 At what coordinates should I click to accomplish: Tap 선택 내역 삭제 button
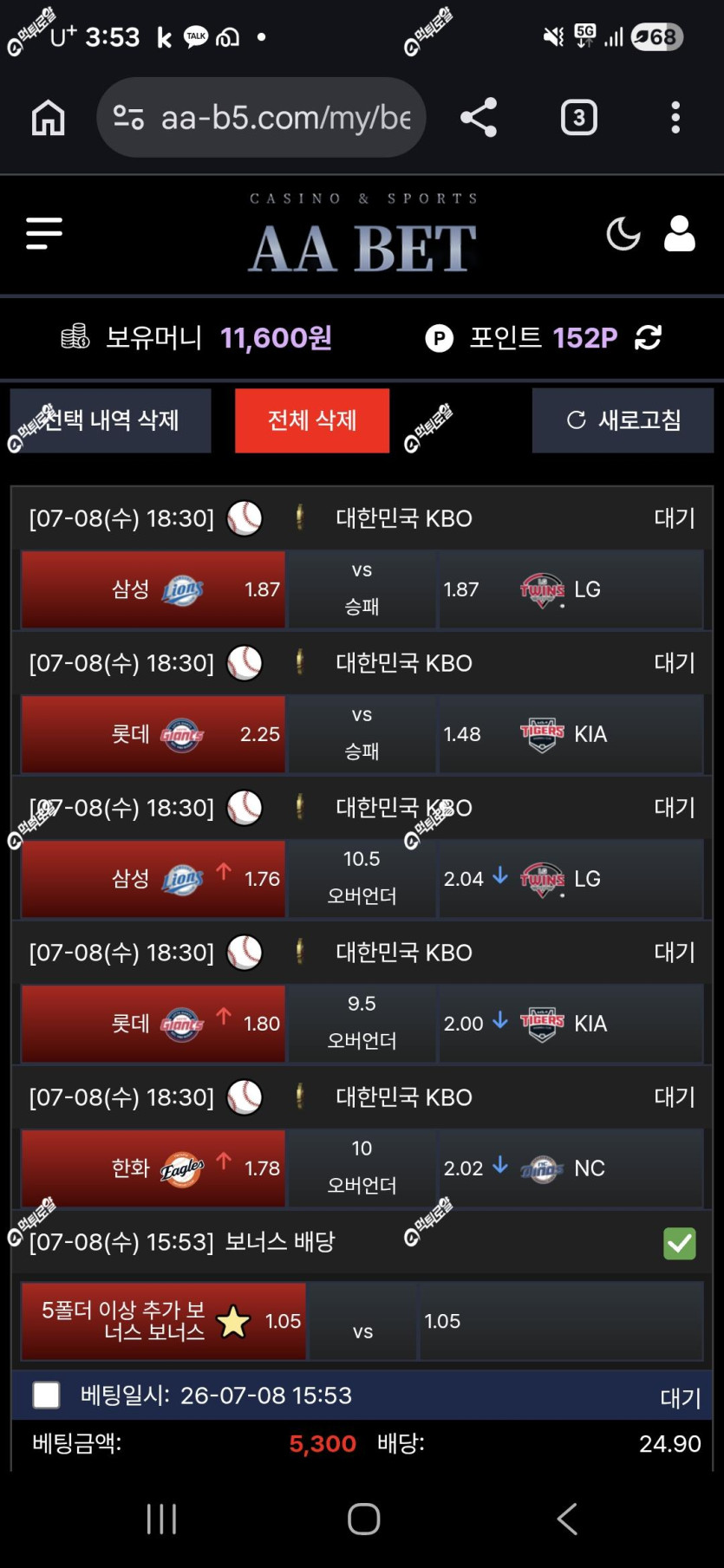[x=111, y=420]
